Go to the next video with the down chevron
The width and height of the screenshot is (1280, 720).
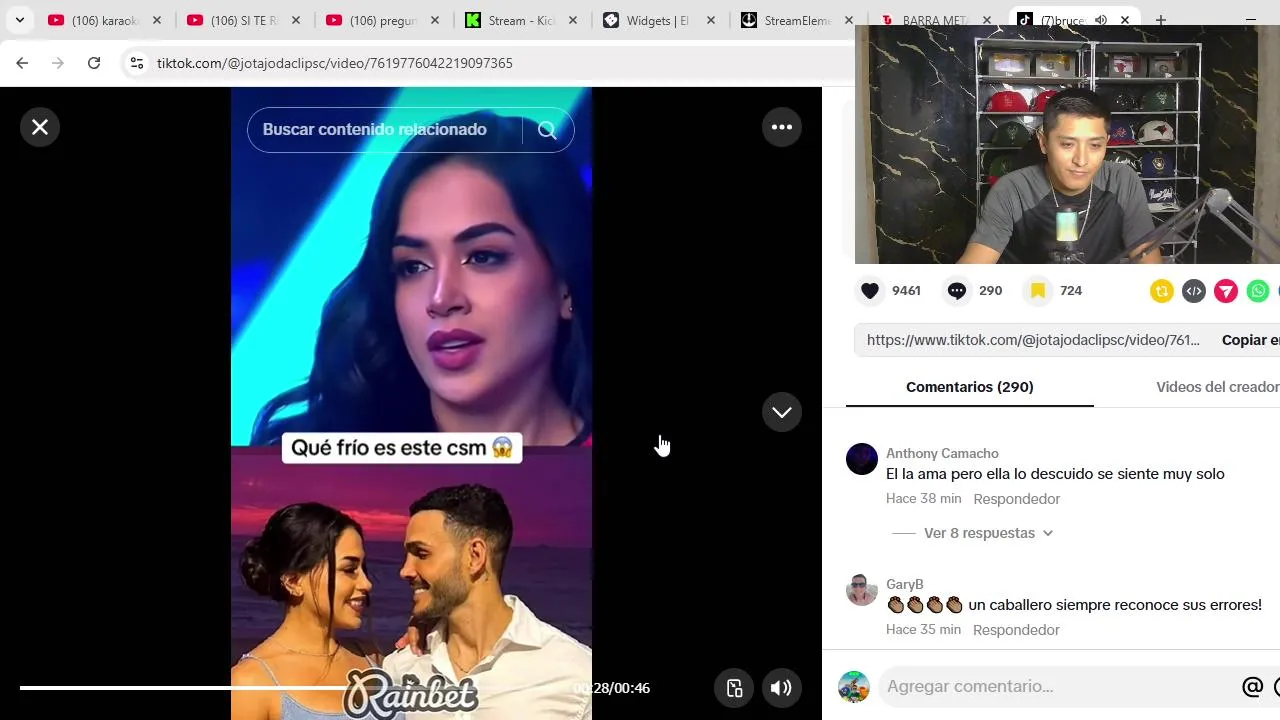point(782,412)
